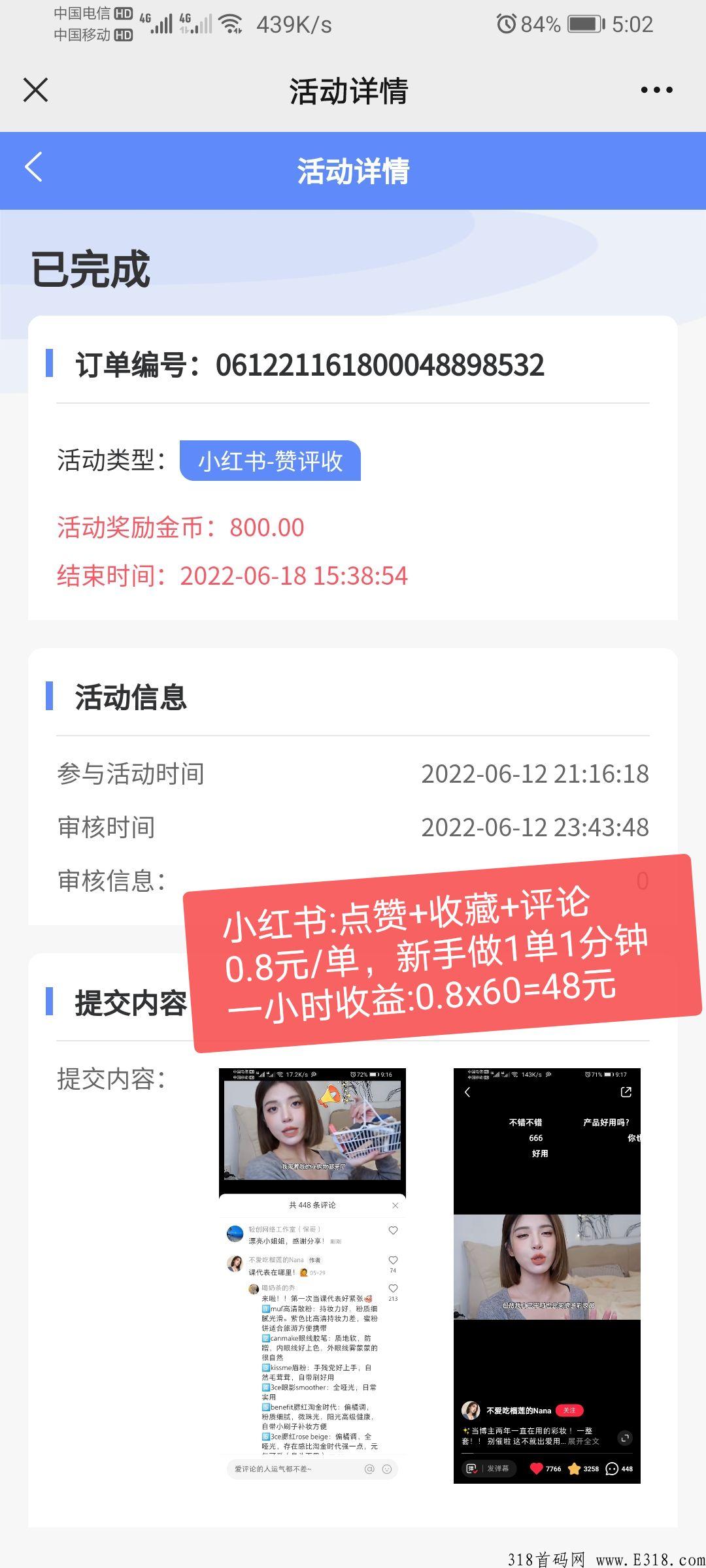Tap the X to close the 共448条评论 panel
706x1568 pixels.
pyautogui.click(x=395, y=1205)
